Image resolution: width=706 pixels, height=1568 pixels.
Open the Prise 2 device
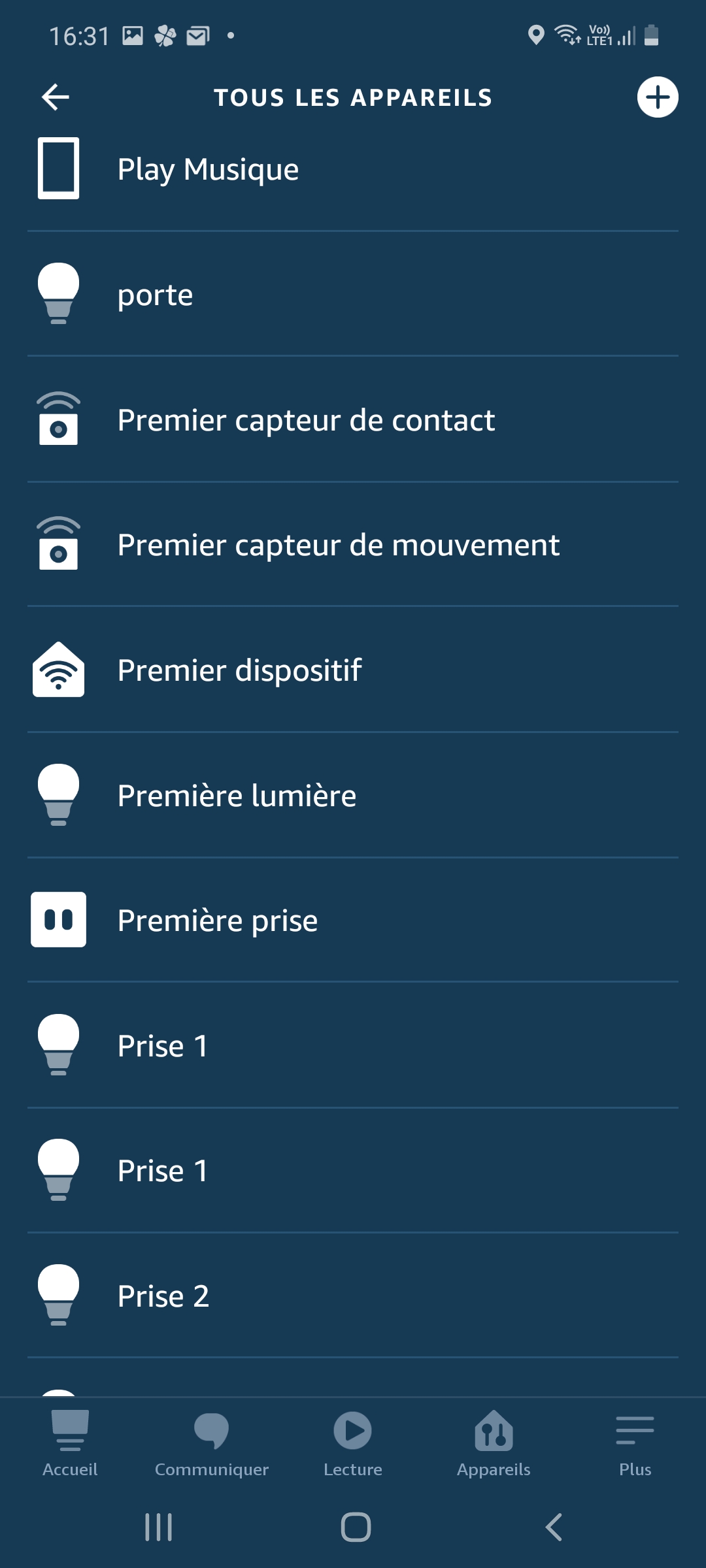tap(353, 1296)
